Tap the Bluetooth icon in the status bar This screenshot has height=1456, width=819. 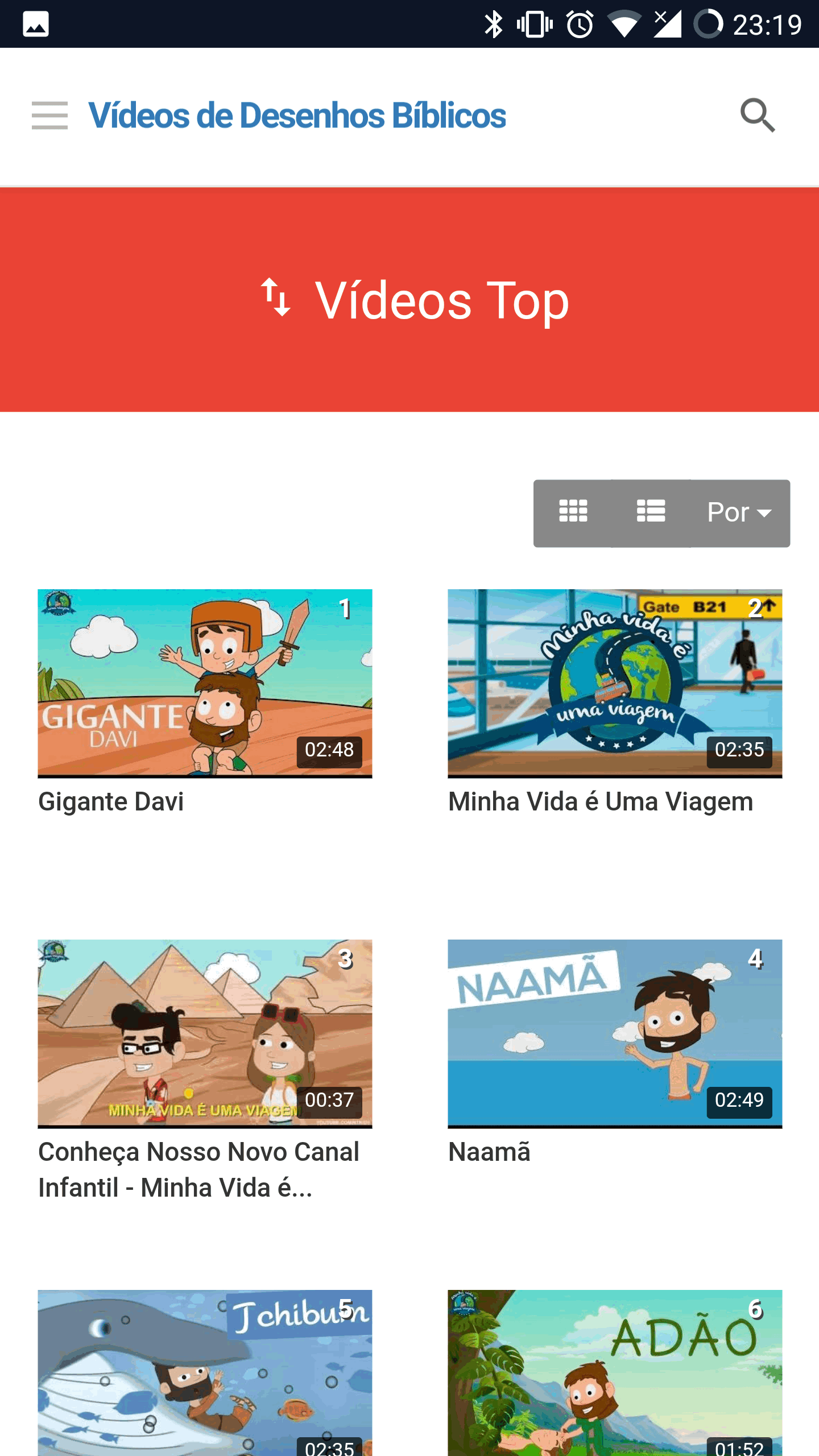point(494,24)
